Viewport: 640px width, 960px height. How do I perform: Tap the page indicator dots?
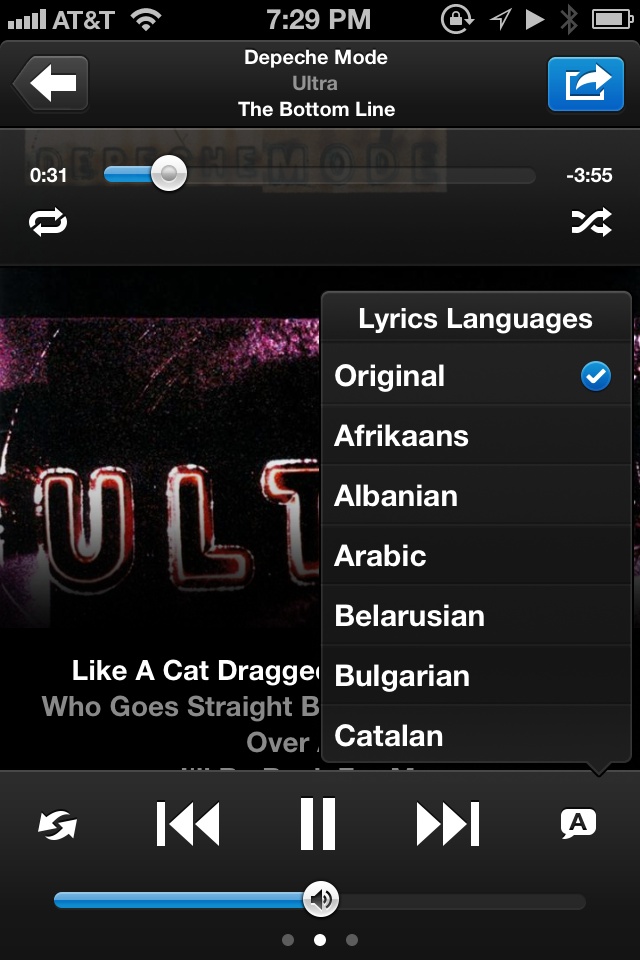320,940
